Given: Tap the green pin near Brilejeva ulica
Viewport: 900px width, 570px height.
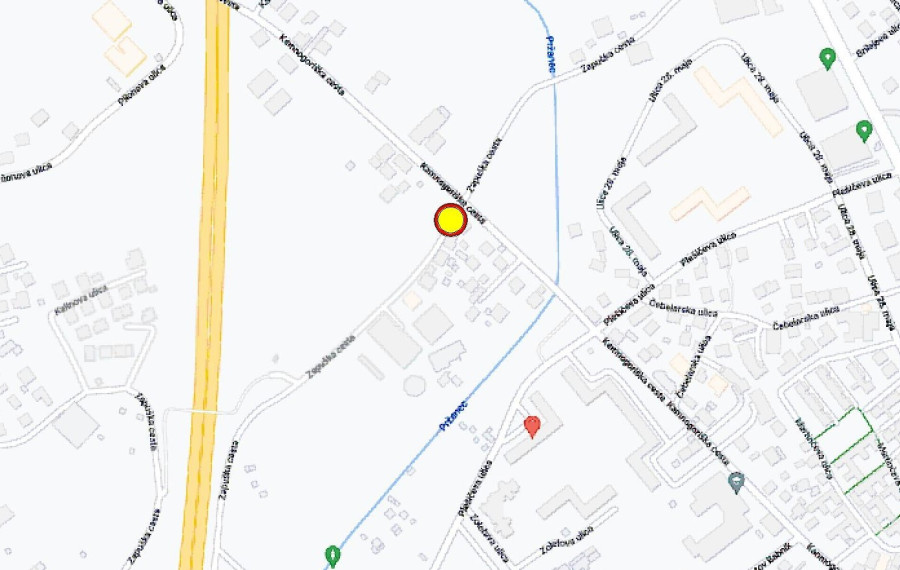Looking at the screenshot, I should (x=827, y=58).
